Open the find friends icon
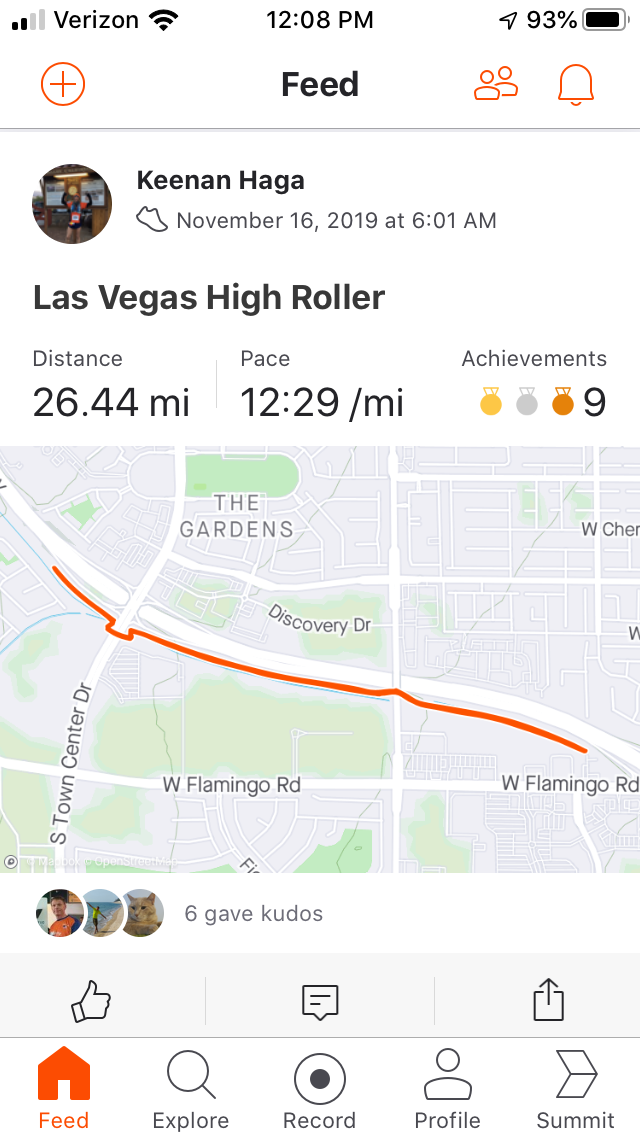This screenshot has width=640, height=1136. click(496, 83)
